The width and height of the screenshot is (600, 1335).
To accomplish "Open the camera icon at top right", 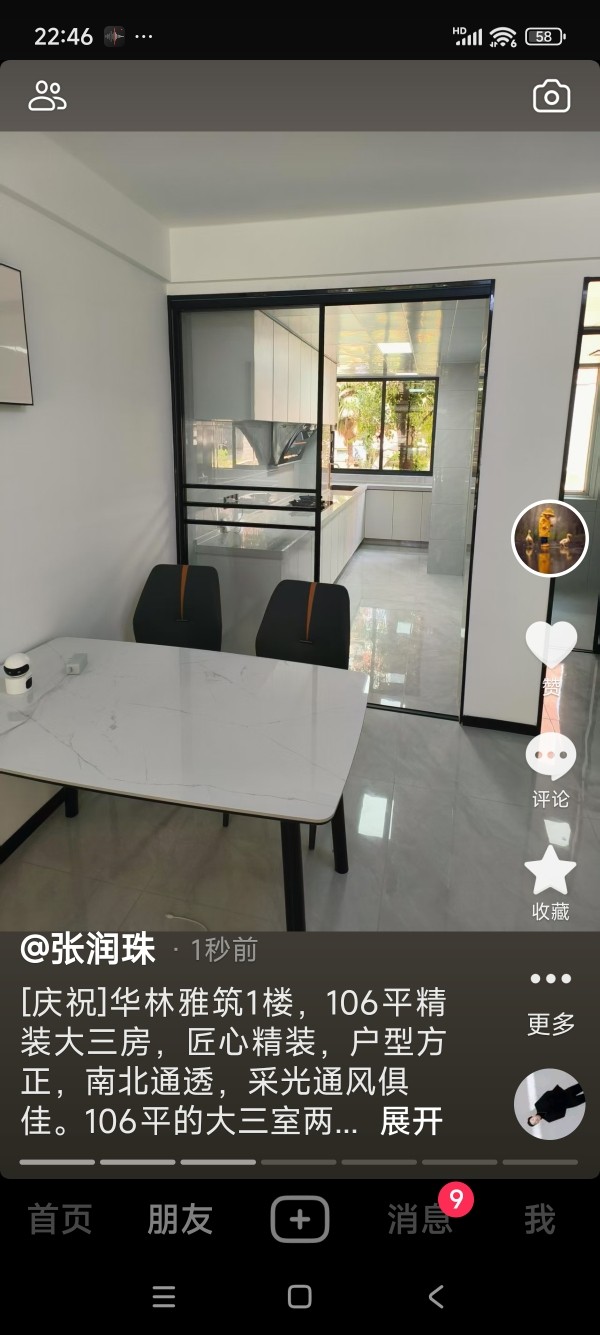I will click(x=551, y=96).
